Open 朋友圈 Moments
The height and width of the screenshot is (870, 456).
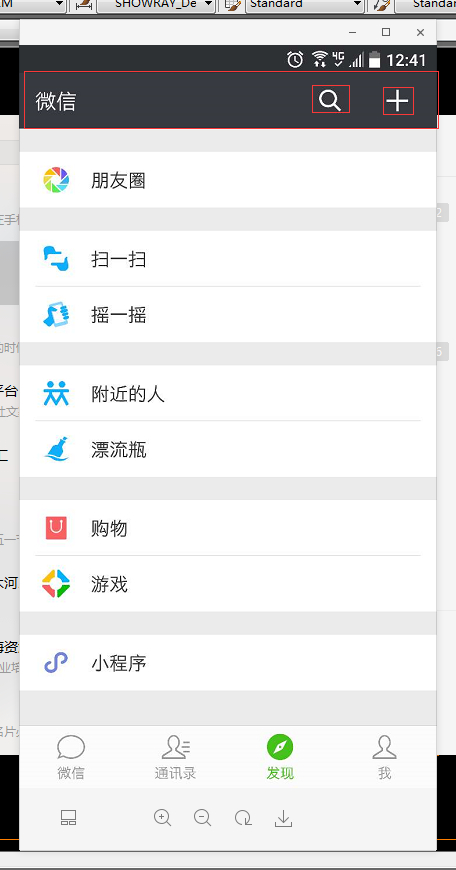point(228,180)
